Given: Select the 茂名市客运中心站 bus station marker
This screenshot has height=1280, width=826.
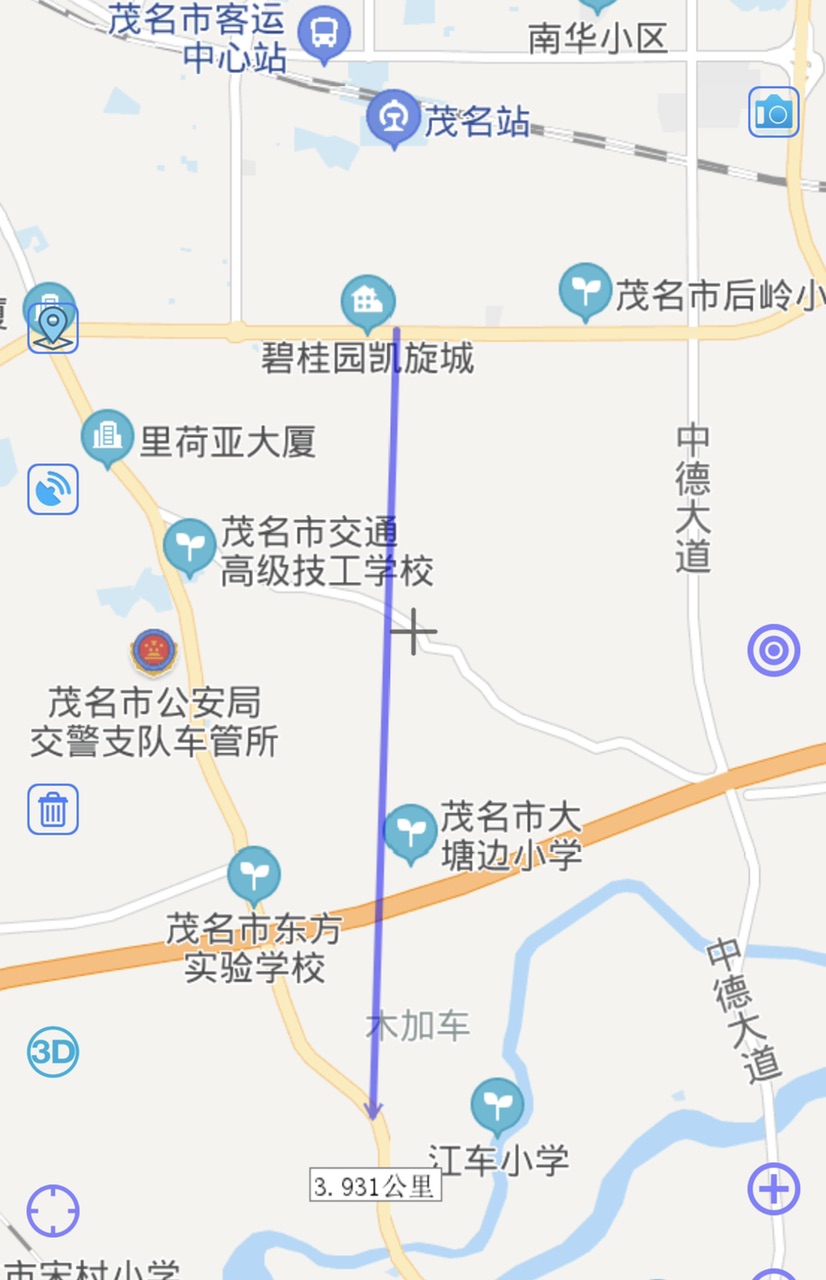Looking at the screenshot, I should pyautogui.click(x=324, y=32).
